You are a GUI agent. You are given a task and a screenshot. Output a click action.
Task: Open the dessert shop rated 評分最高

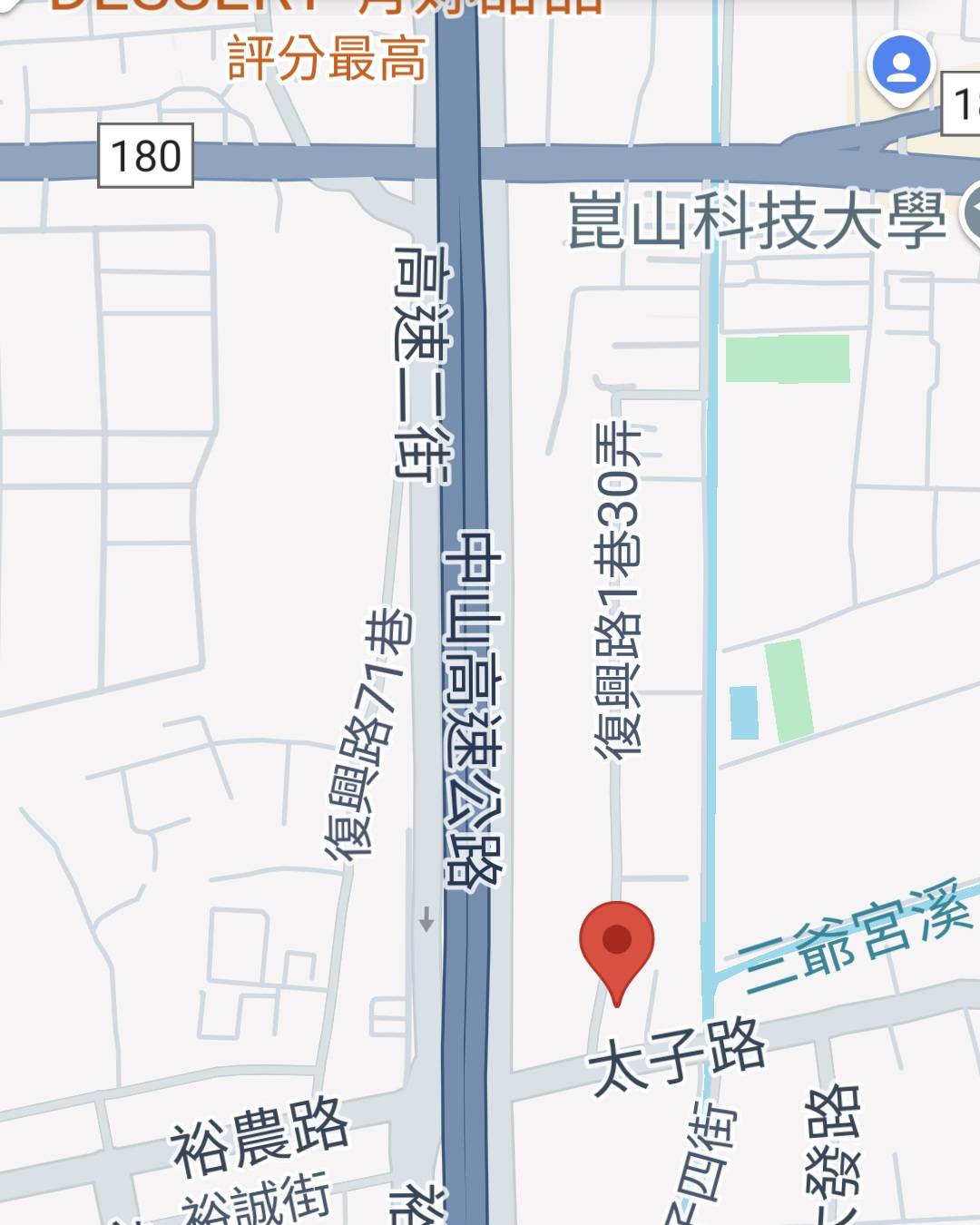[327, 56]
